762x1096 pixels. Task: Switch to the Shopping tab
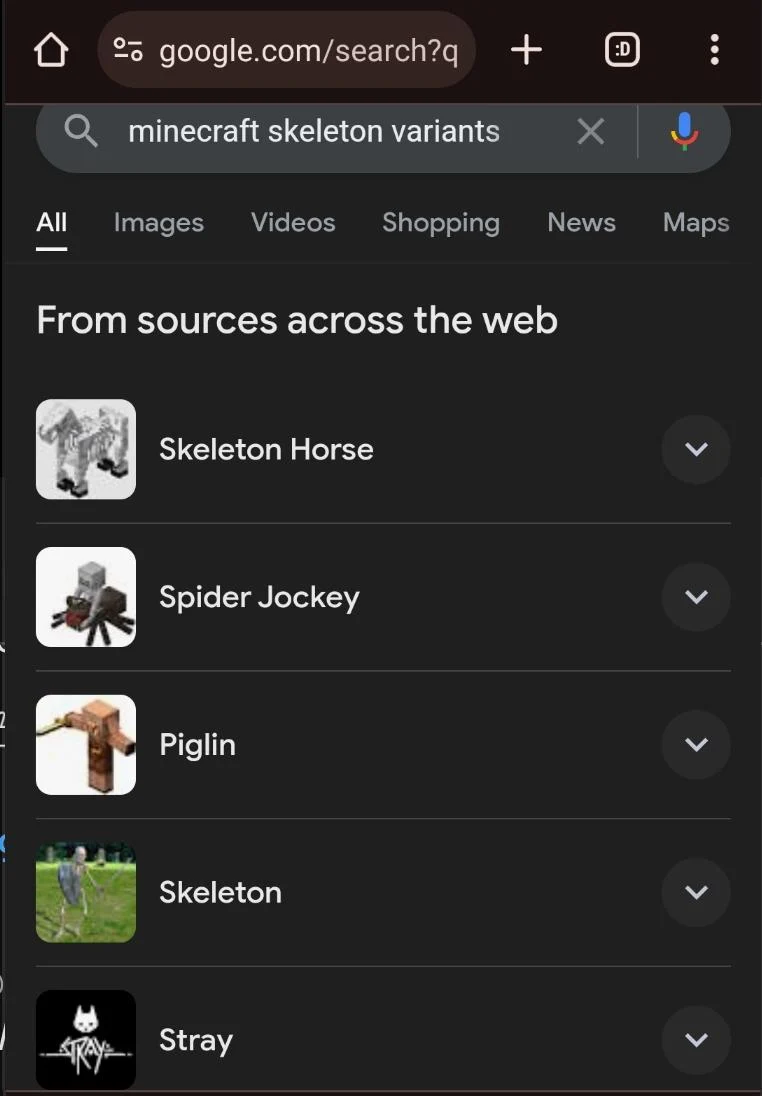[x=441, y=223]
